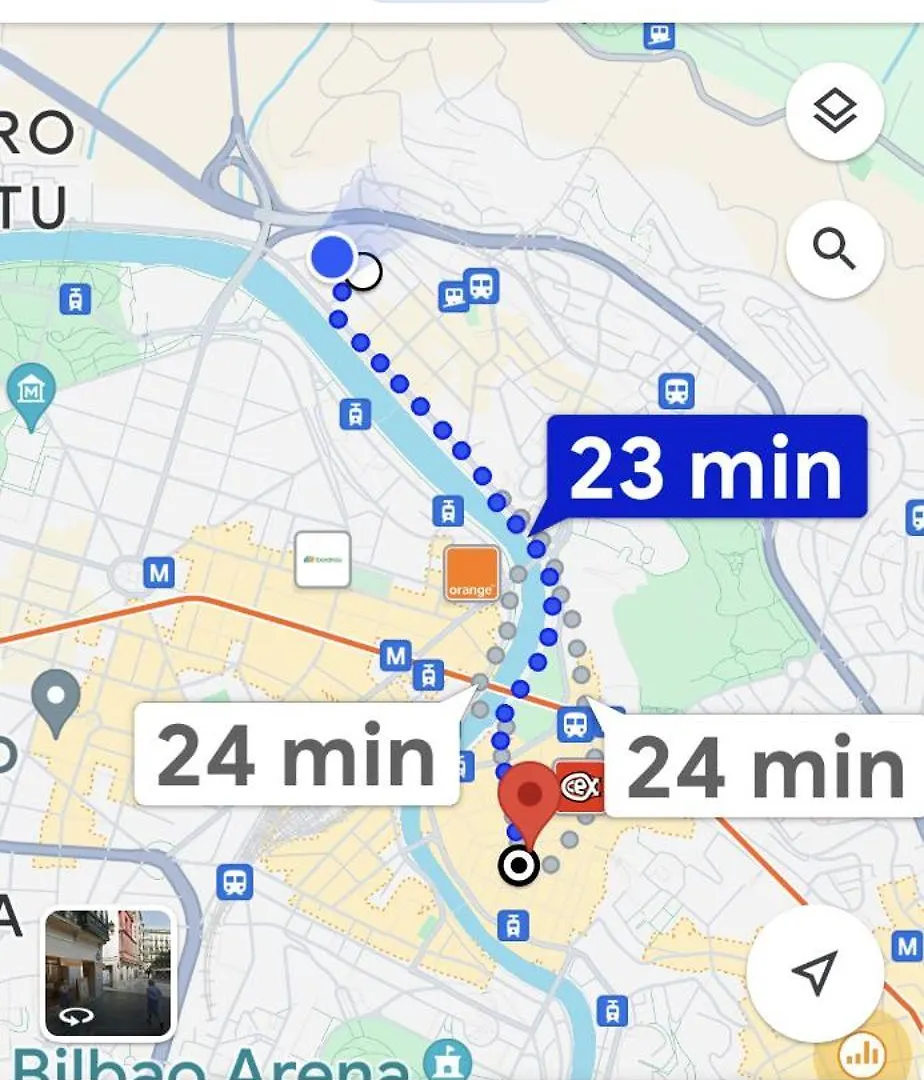Tap the search magnifier button
This screenshot has width=924, height=1080.
click(x=834, y=248)
